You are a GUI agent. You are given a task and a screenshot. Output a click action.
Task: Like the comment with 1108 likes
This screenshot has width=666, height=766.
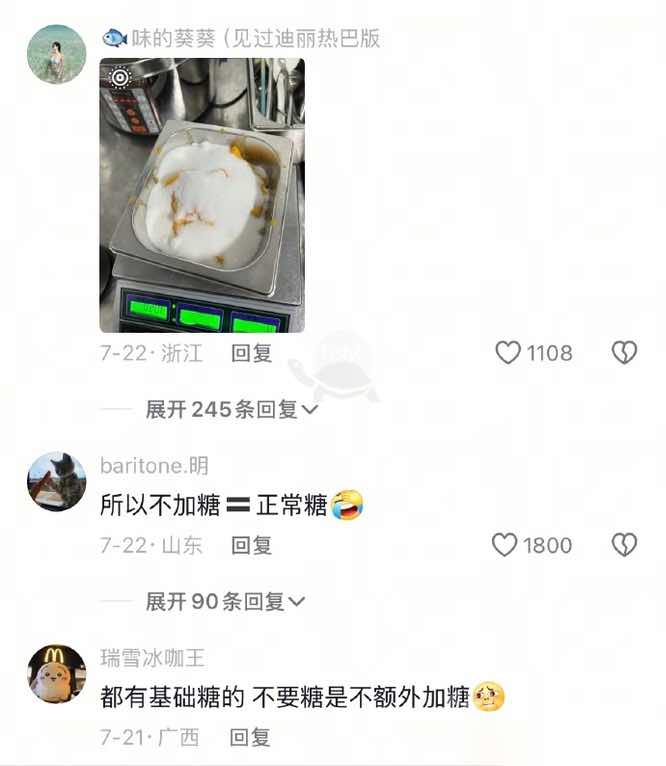(509, 353)
